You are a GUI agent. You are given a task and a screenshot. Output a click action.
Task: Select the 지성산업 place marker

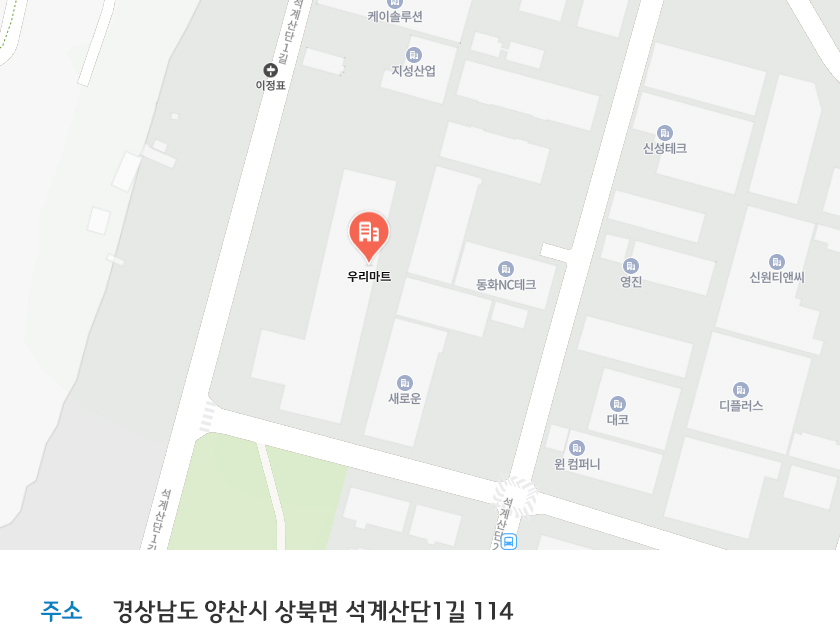414,55
